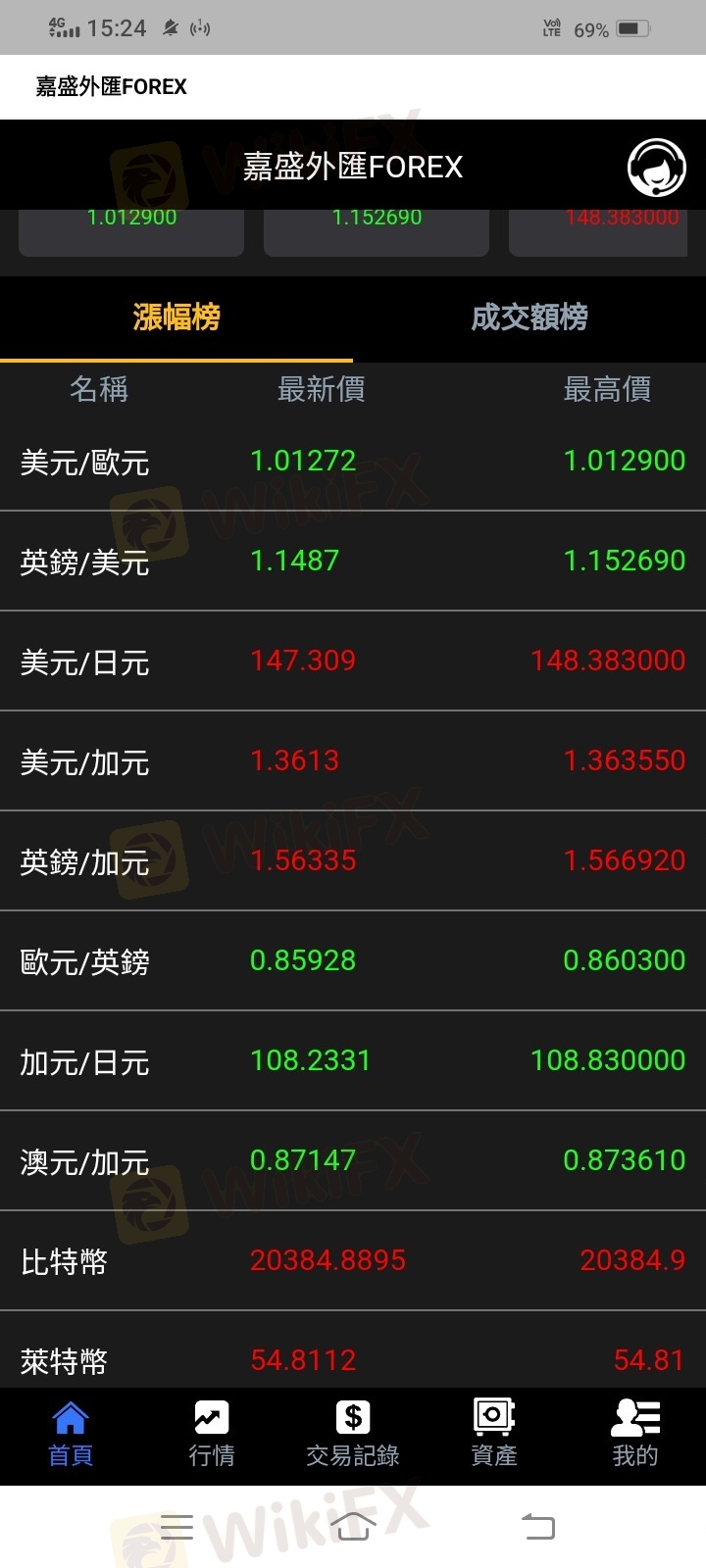Open the 美元/加元 row

coord(353,761)
